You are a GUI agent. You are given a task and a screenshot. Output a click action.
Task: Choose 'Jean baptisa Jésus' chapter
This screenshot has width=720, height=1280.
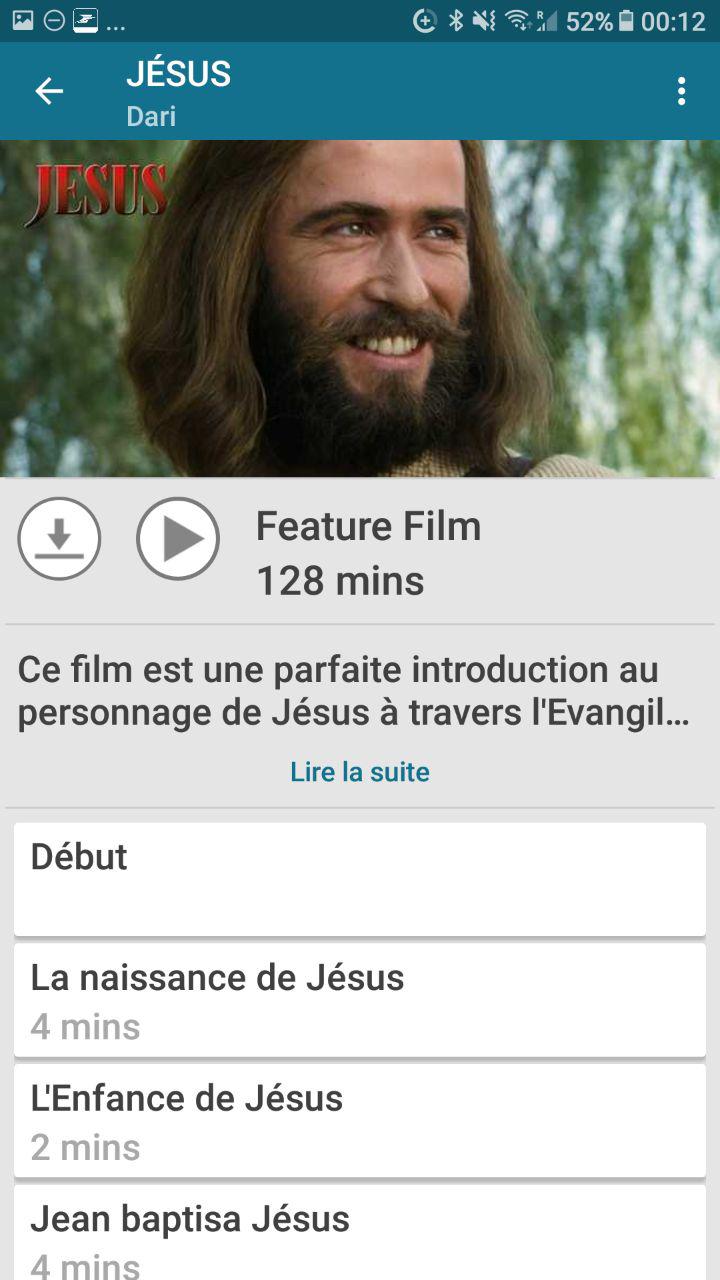pyautogui.click(x=360, y=1234)
